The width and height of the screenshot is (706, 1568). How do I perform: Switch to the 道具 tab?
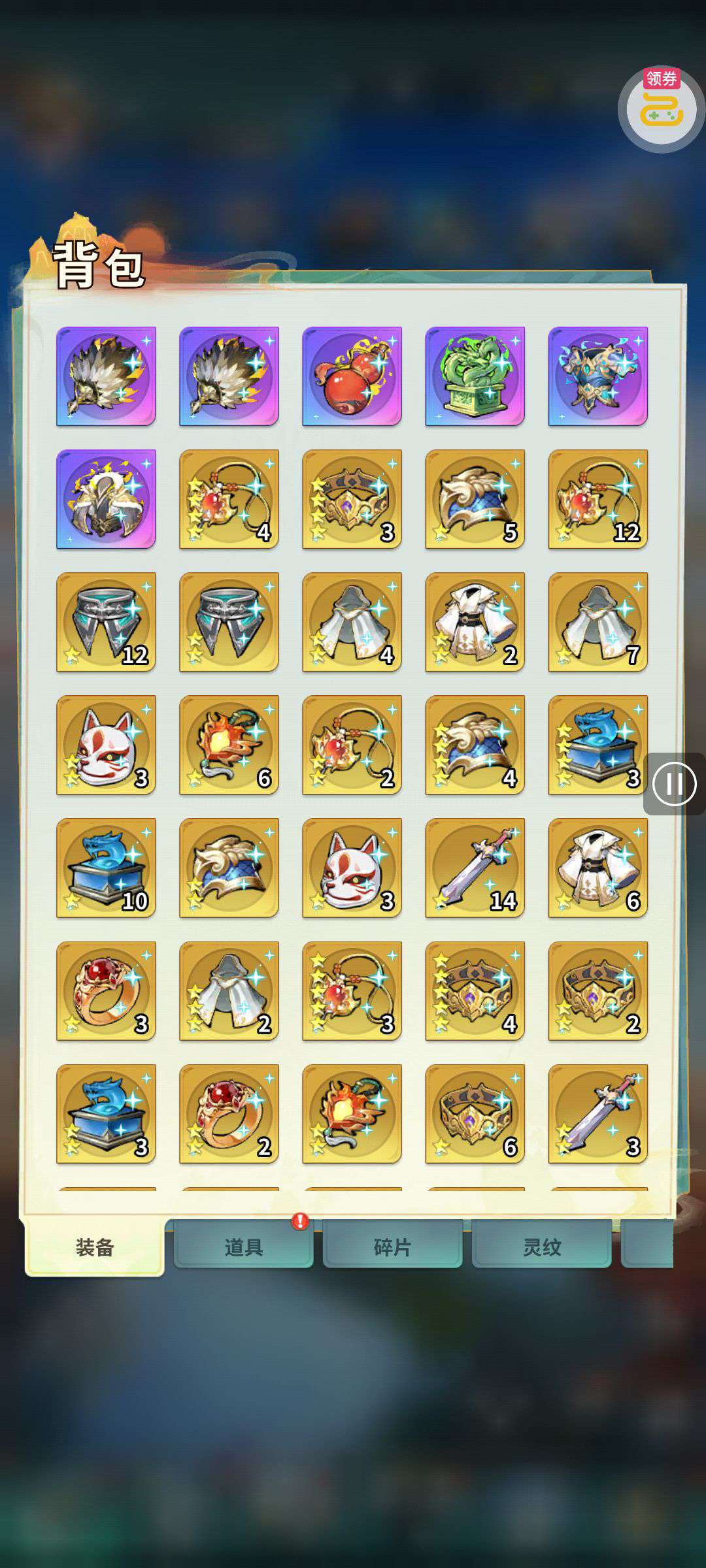[243, 1247]
